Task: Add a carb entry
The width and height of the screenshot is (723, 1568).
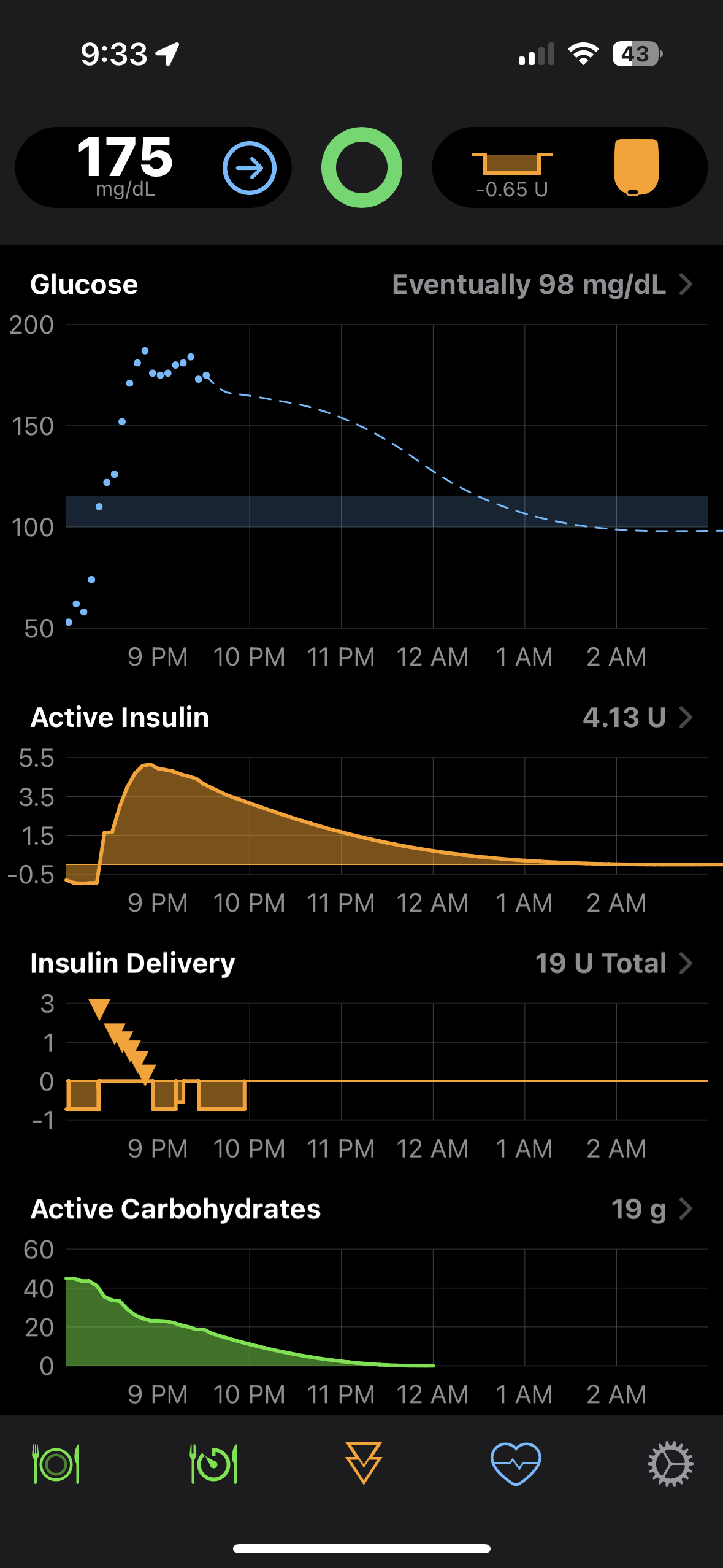Action: (x=56, y=1464)
